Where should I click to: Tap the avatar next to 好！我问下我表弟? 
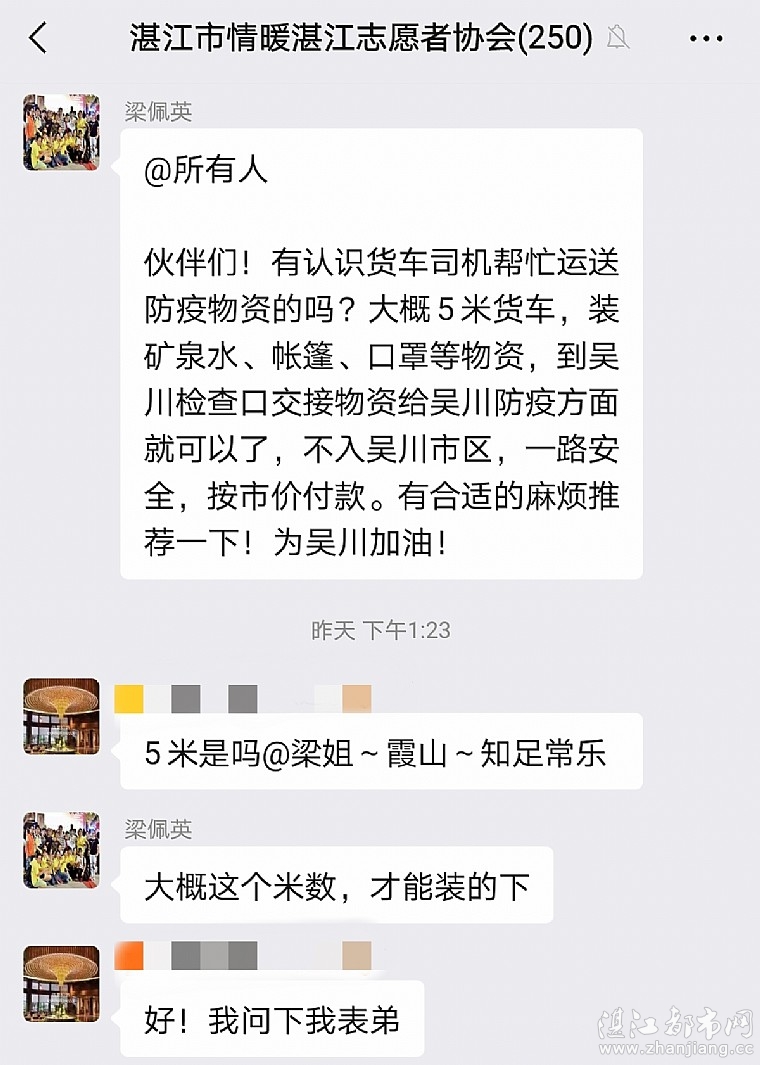(x=61, y=983)
